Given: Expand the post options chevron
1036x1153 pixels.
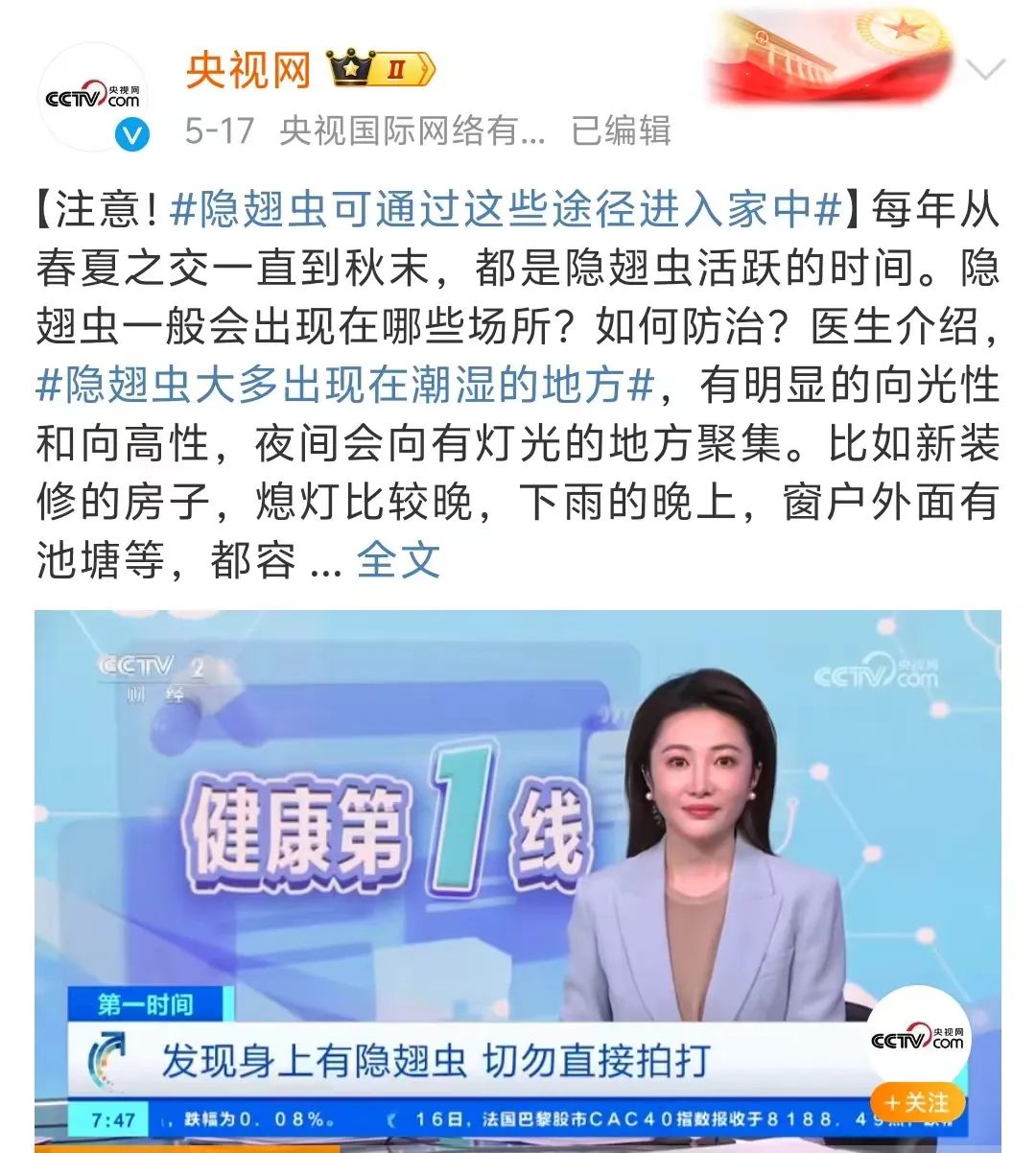Looking at the screenshot, I should [x=985, y=70].
